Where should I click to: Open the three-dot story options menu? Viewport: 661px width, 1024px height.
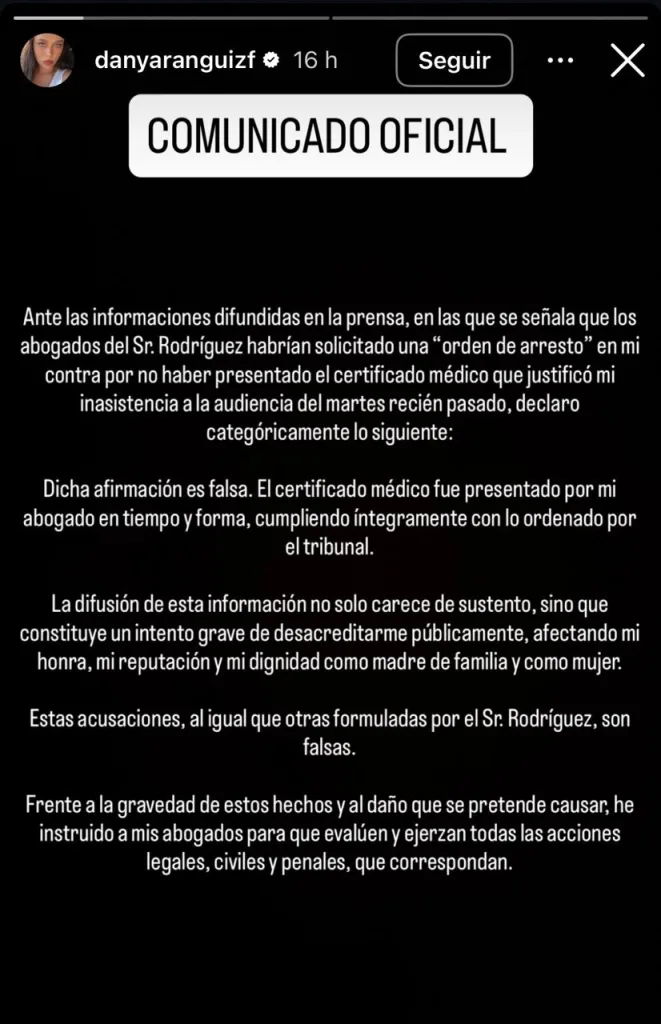point(560,61)
